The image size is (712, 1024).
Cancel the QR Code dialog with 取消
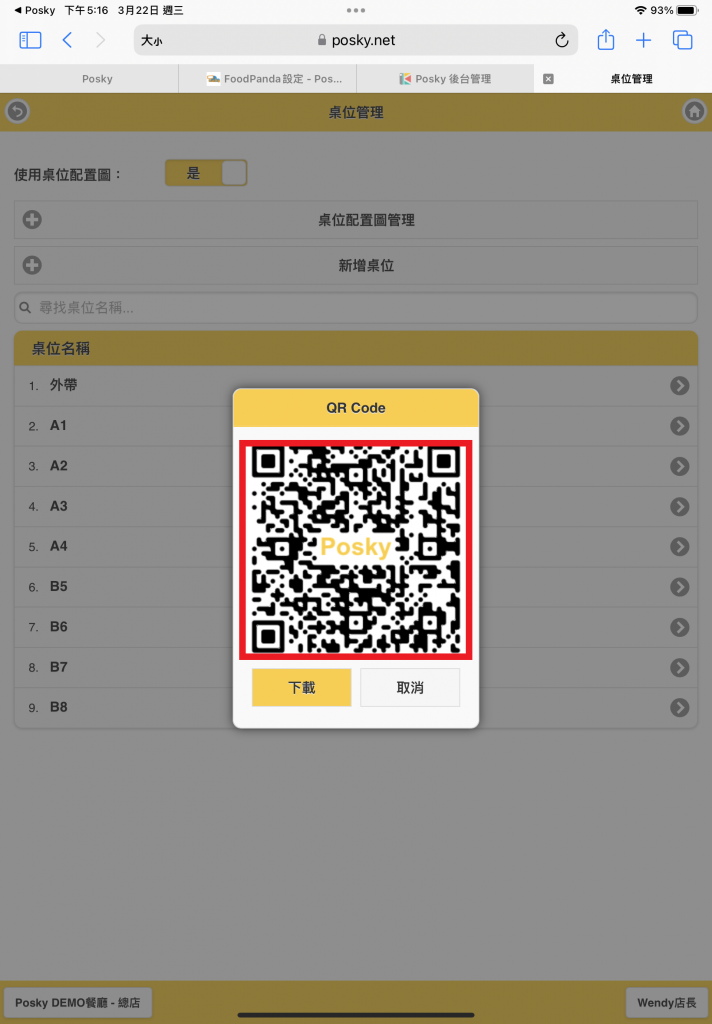click(x=410, y=687)
